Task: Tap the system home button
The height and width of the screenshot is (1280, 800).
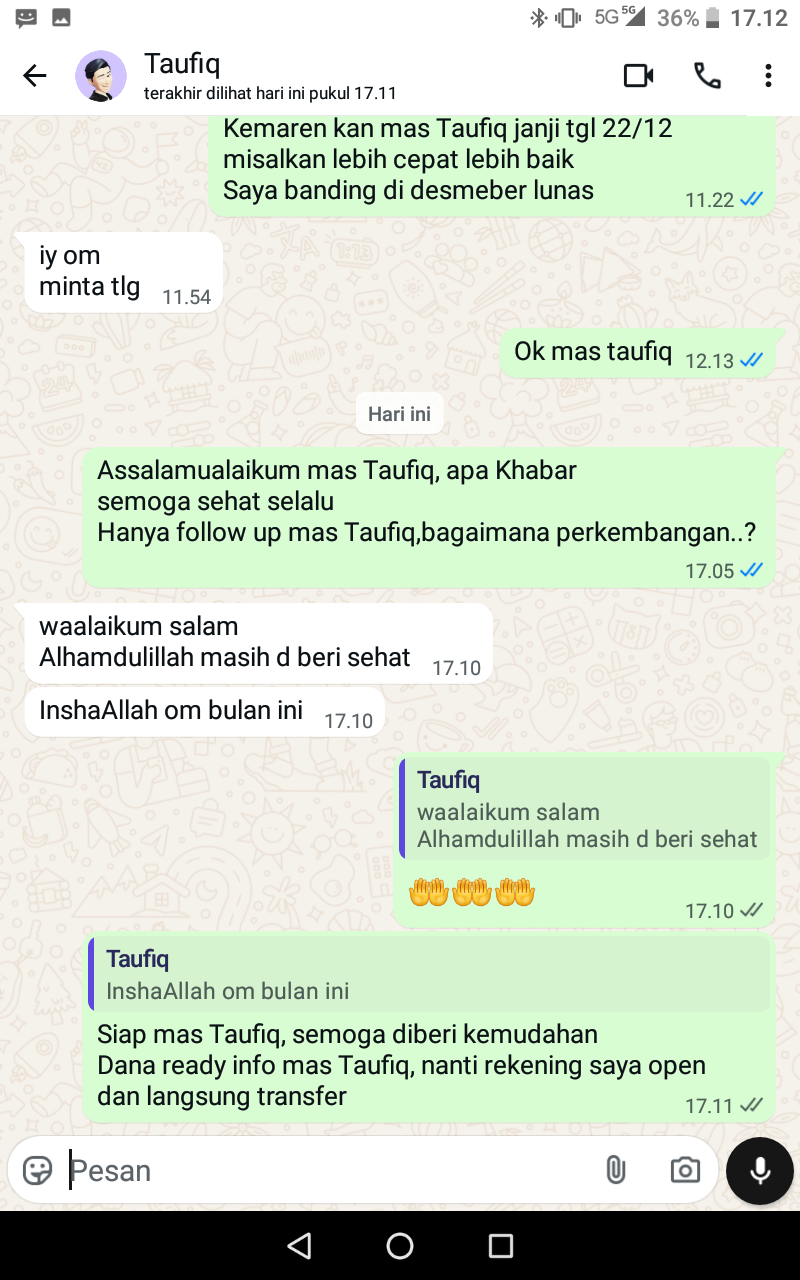Action: 400,1246
